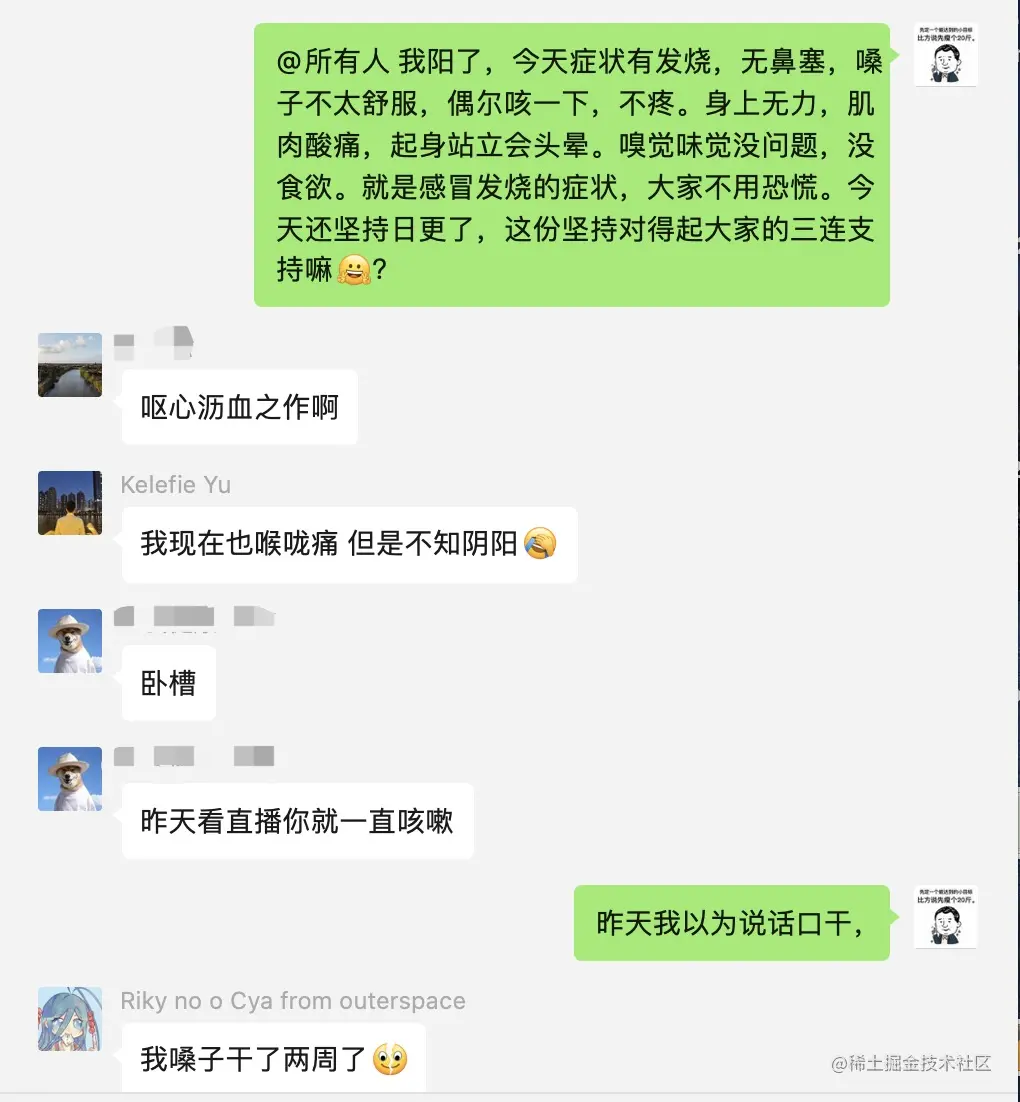Open Kelefie Yu's profile avatar
This screenshot has height=1102, width=1020.
click(x=70, y=503)
